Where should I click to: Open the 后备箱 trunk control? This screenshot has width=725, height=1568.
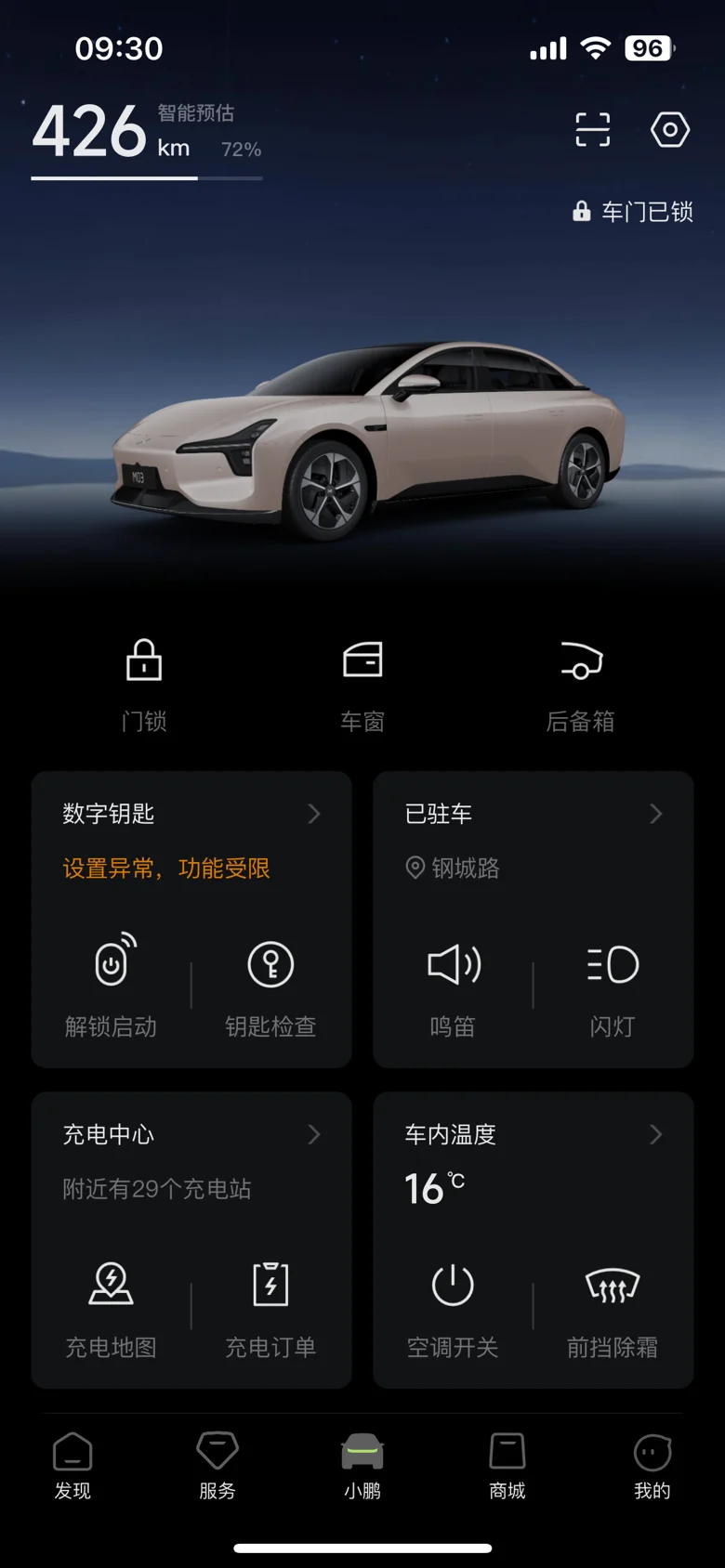tap(581, 686)
